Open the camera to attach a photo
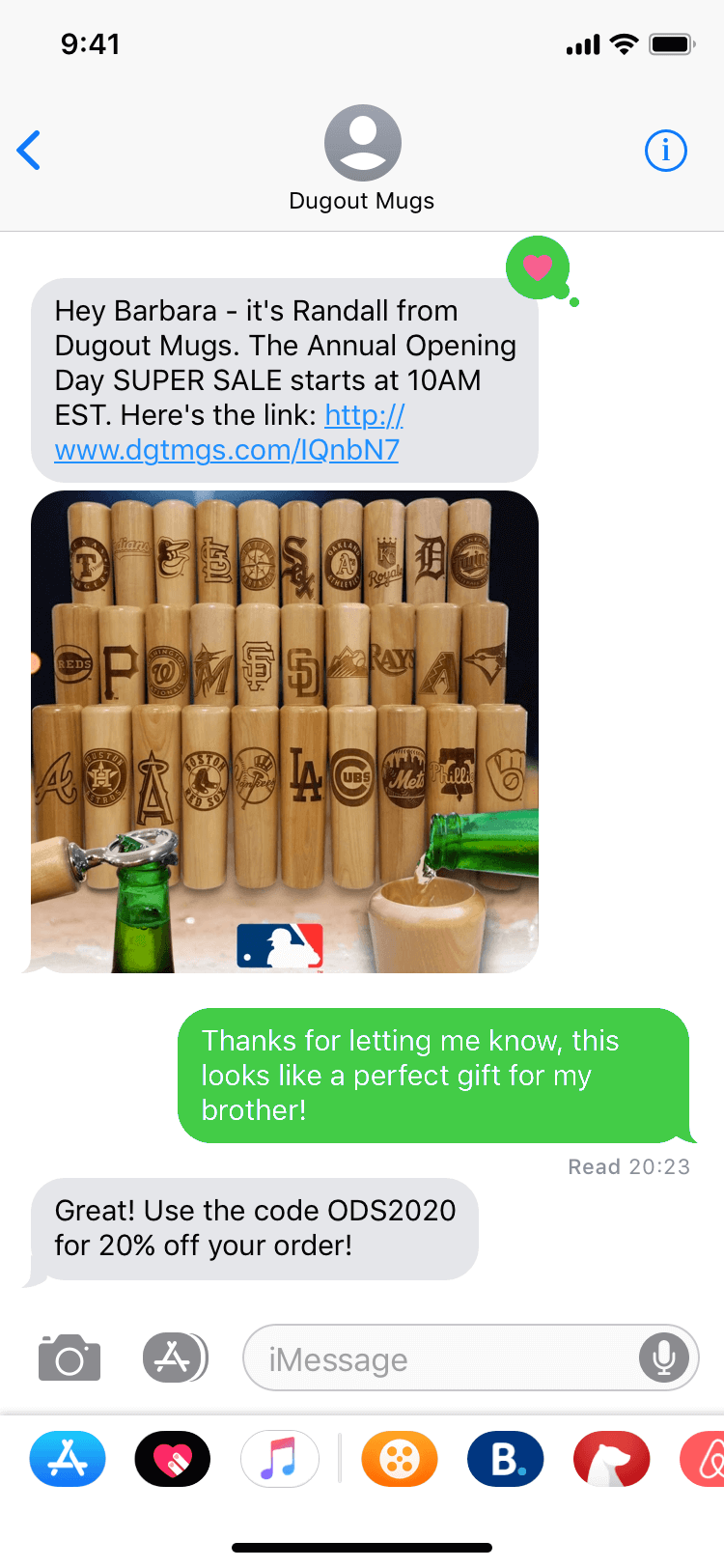 coord(70,1358)
